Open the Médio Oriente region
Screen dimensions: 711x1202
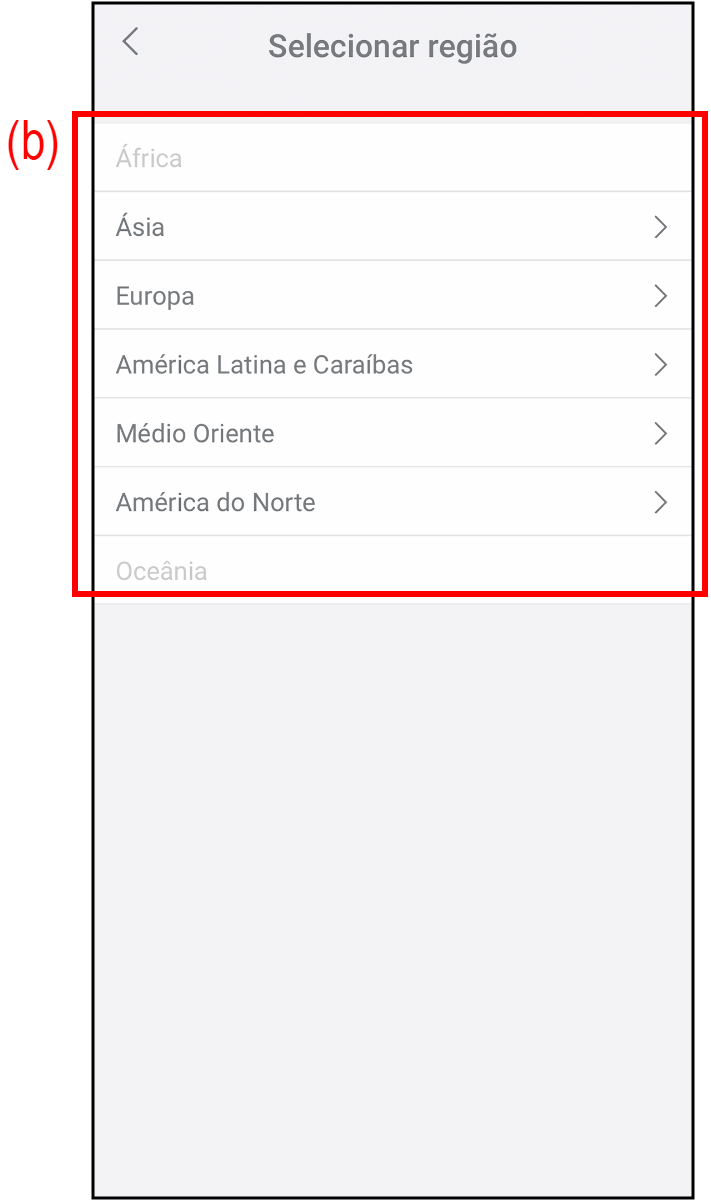[391, 434]
